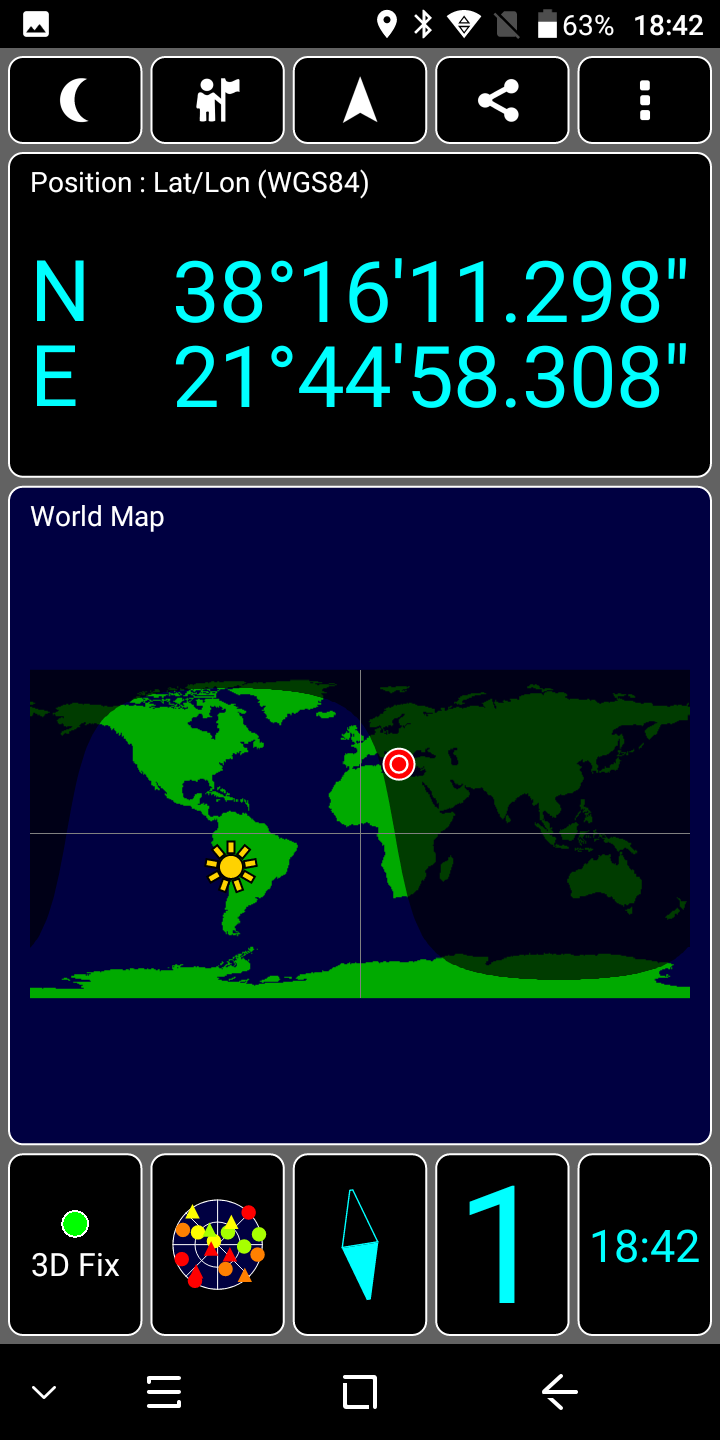The height and width of the screenshot is (1440, 720).
Task: Go back using the system back arrow
Action: click(x=560, y=1391)
